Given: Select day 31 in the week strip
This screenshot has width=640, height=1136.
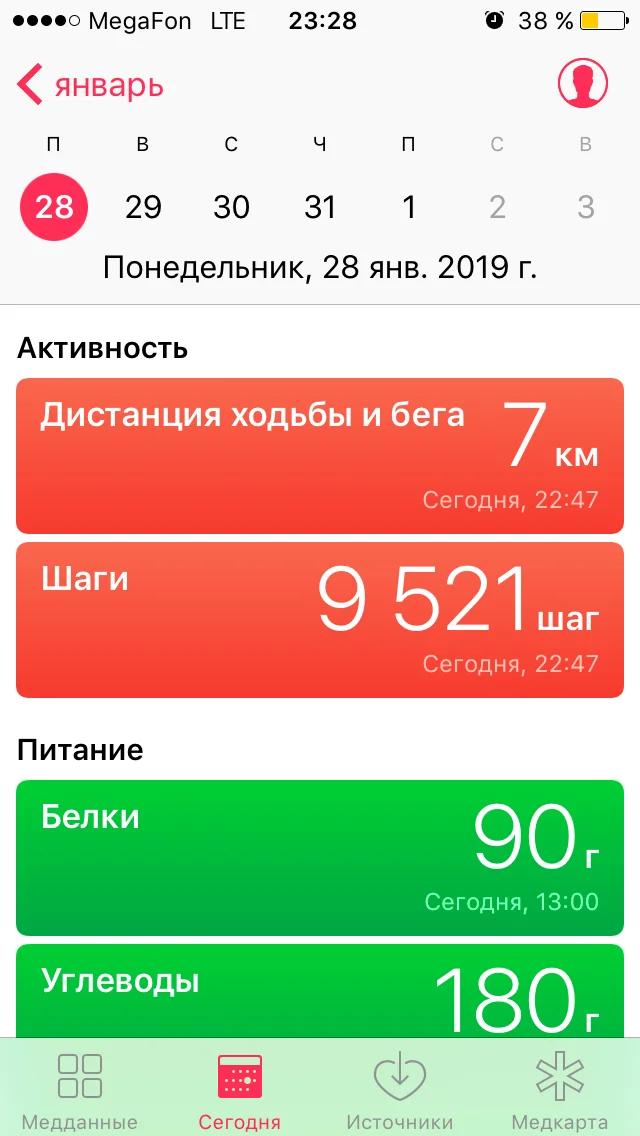Looking at the screenshot, I should (x=320, y=207).
